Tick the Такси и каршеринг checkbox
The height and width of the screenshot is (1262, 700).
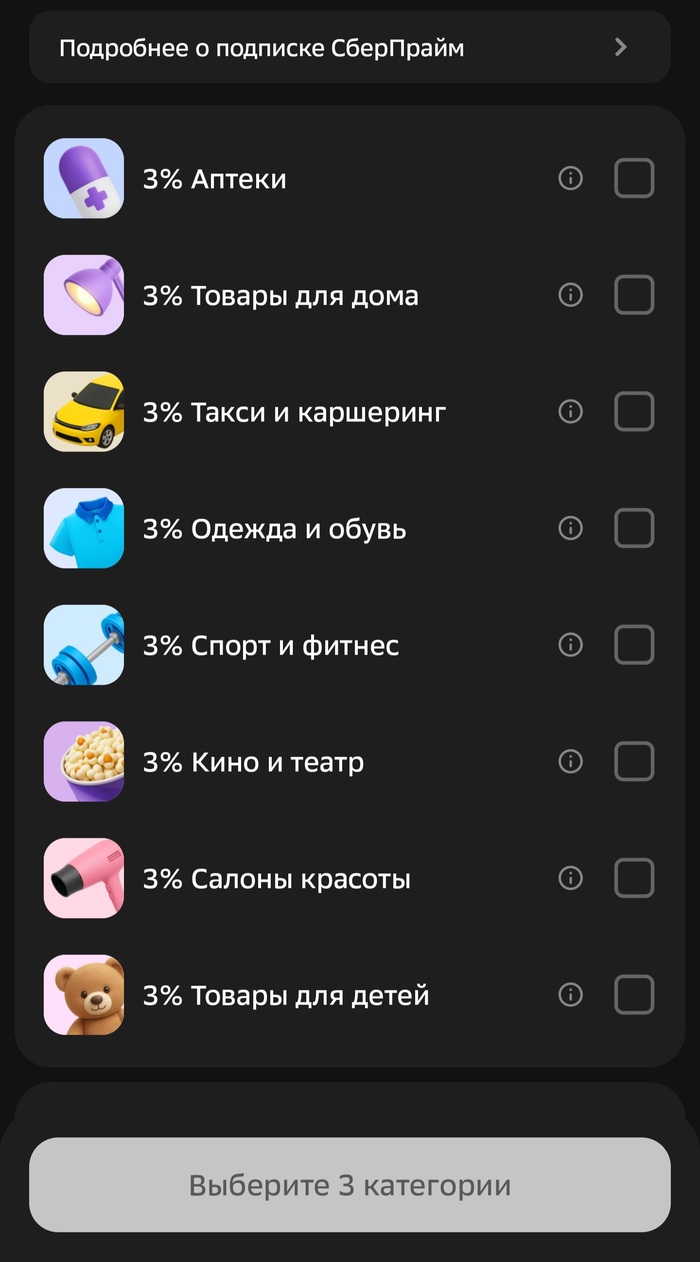click(633, 412)
